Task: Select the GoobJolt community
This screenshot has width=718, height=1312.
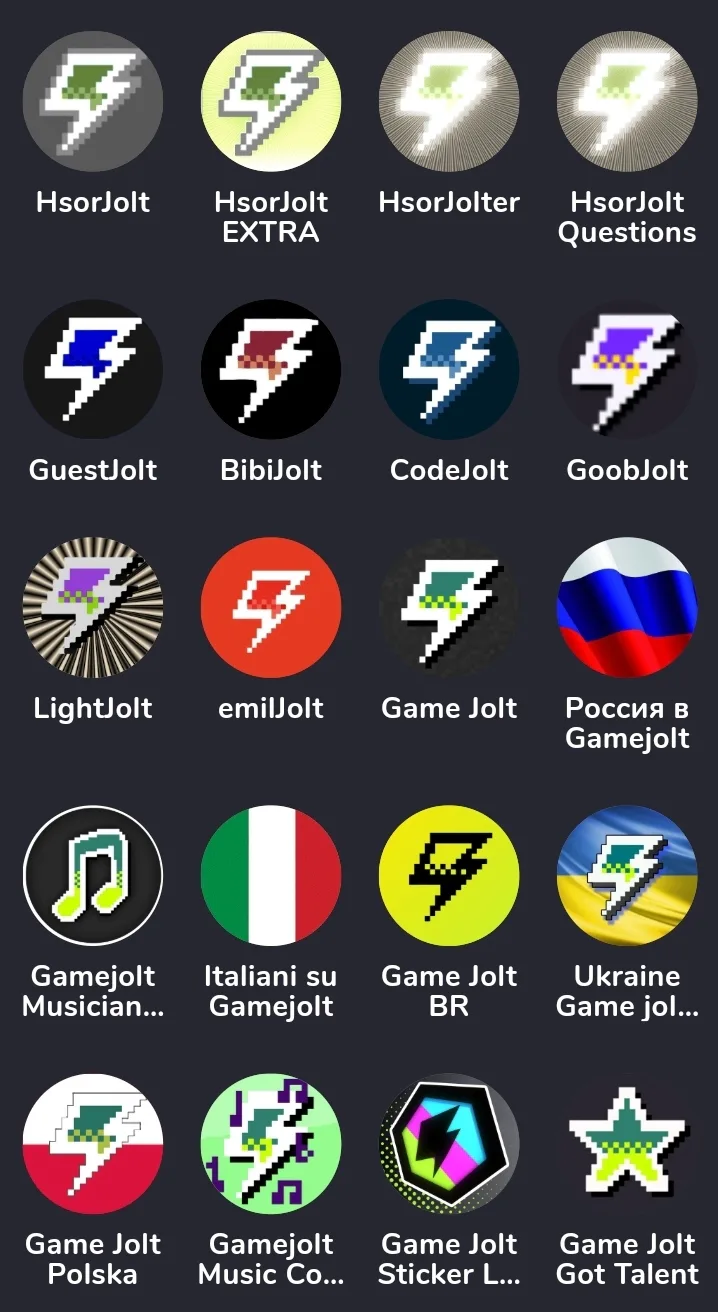Action: coord(627,369)
